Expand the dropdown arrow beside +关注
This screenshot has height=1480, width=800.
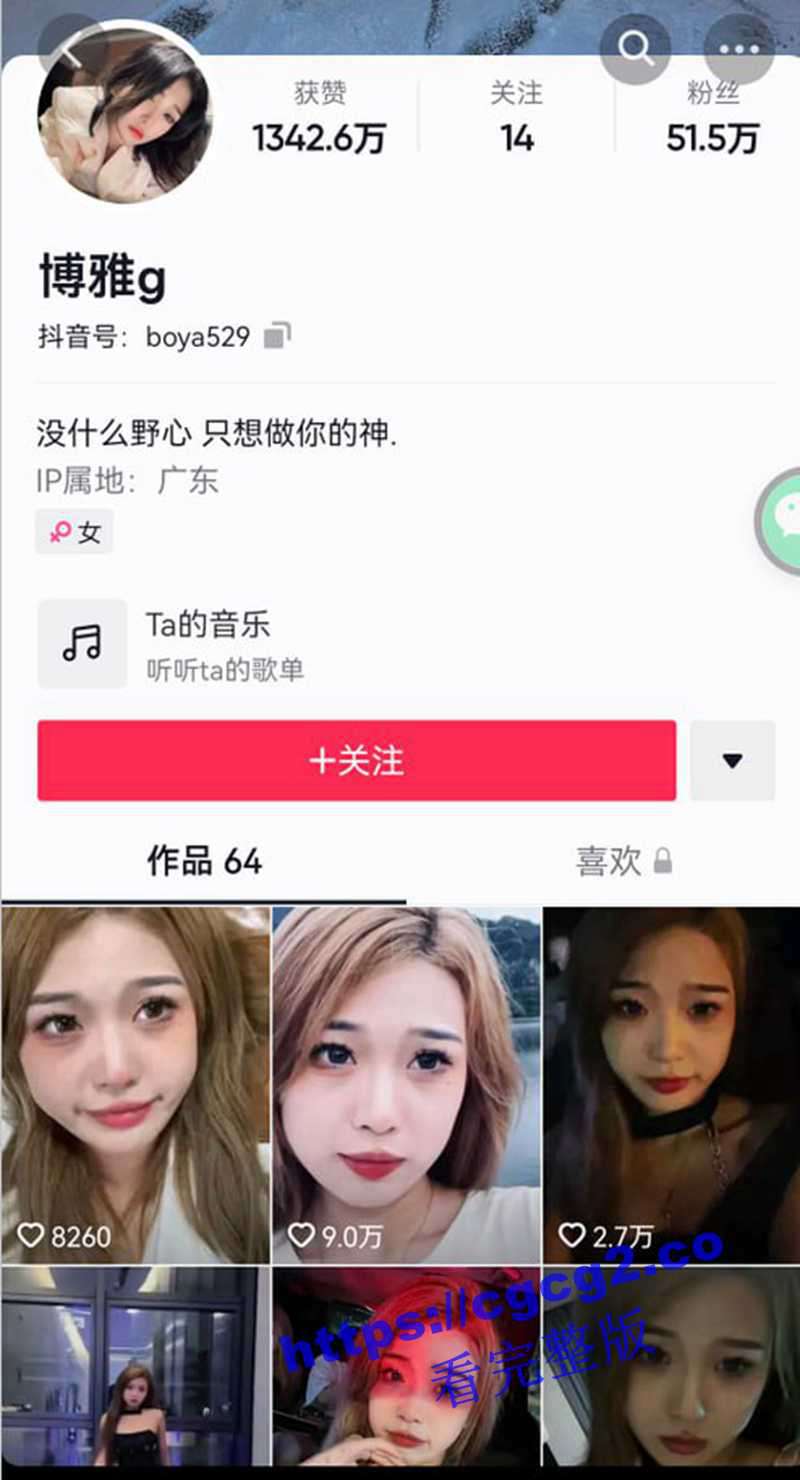click(x=732, y=761)
